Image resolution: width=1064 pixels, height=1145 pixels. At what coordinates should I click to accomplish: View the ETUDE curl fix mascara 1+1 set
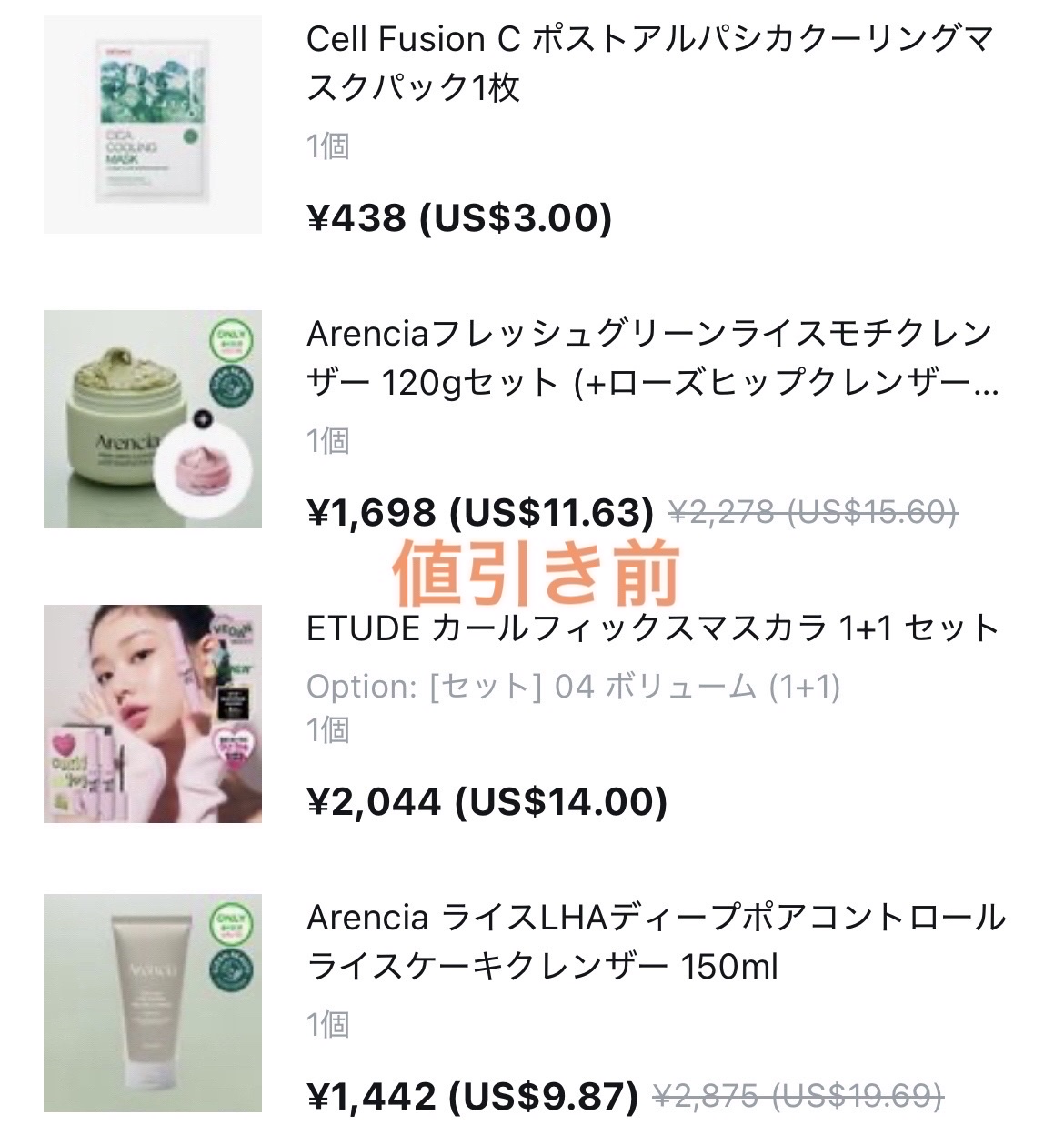653,628
